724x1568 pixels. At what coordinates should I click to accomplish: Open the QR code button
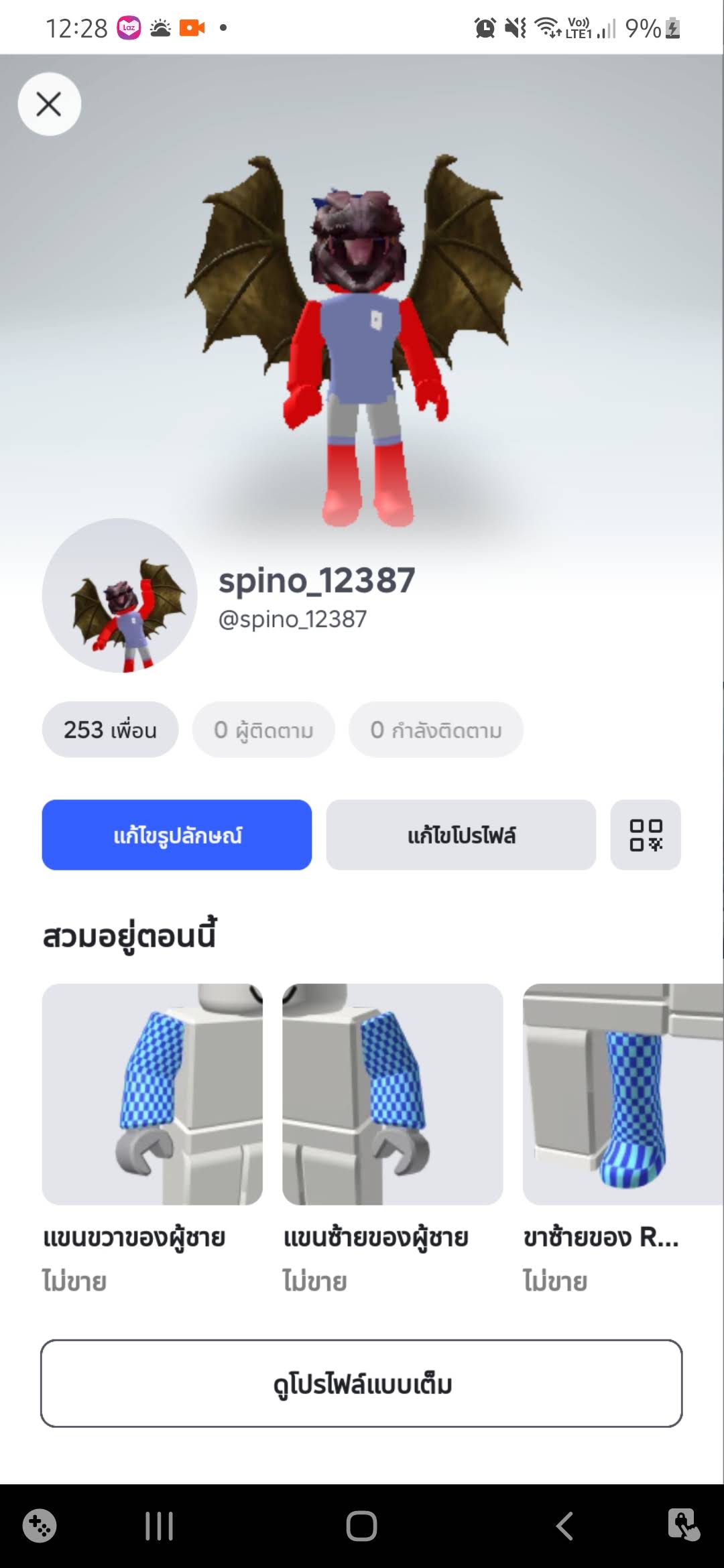pyautogui.click(x=646, y=835)
